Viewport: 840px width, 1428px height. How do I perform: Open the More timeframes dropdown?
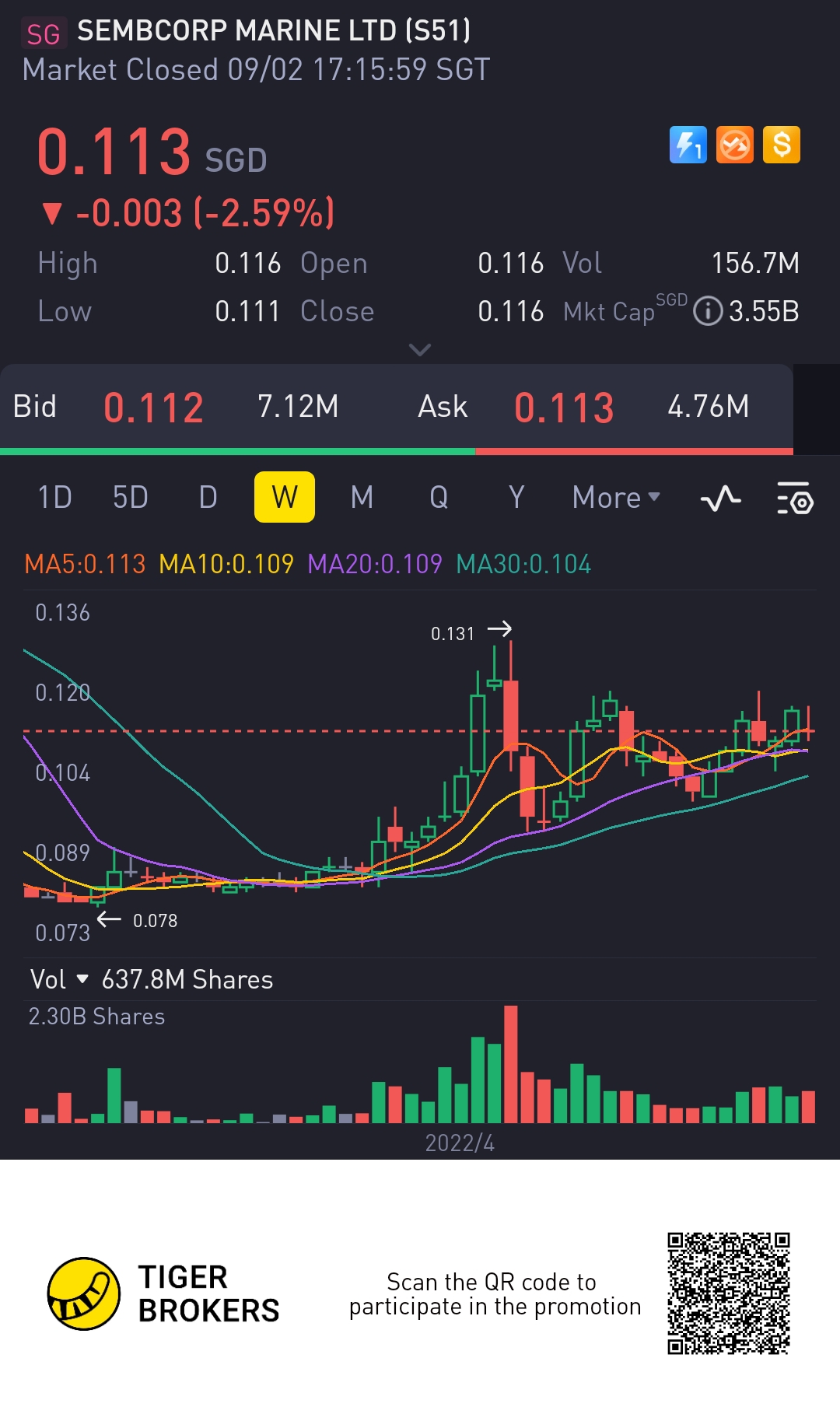pos(615,497)
